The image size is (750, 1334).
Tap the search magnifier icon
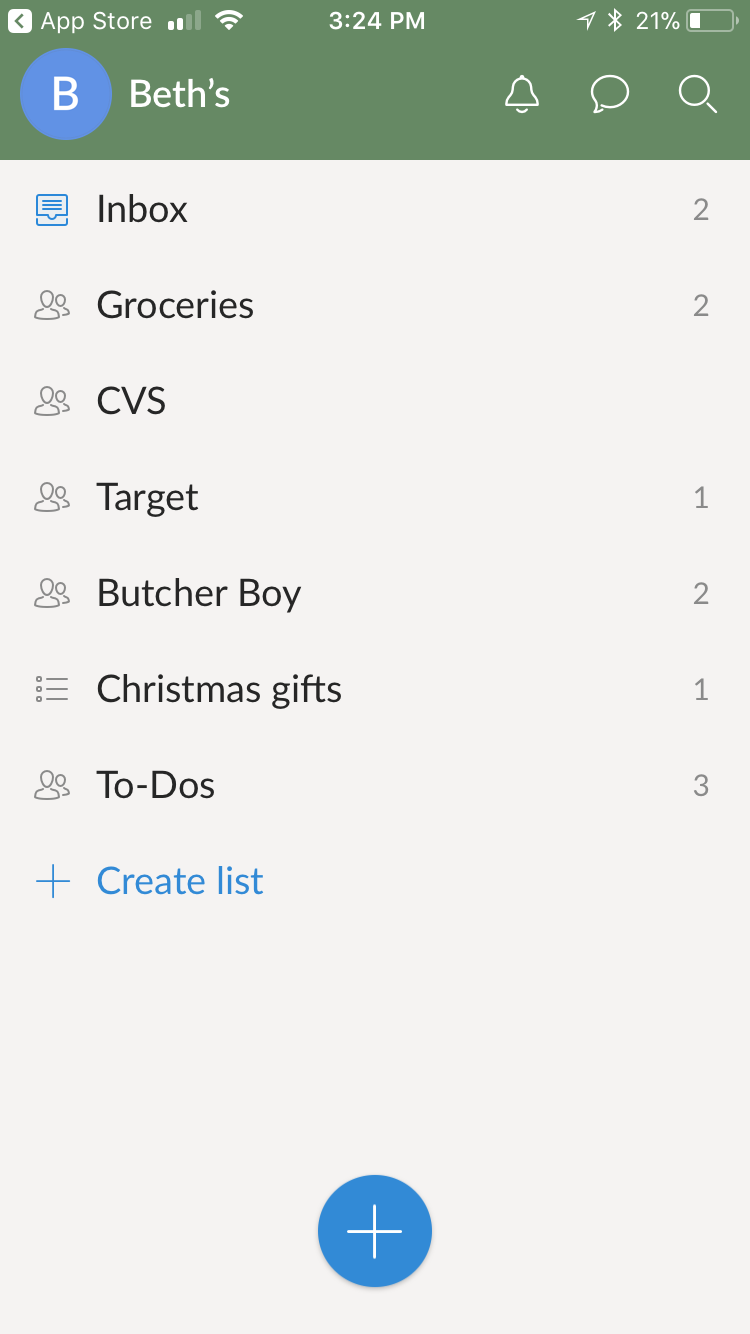698,94
